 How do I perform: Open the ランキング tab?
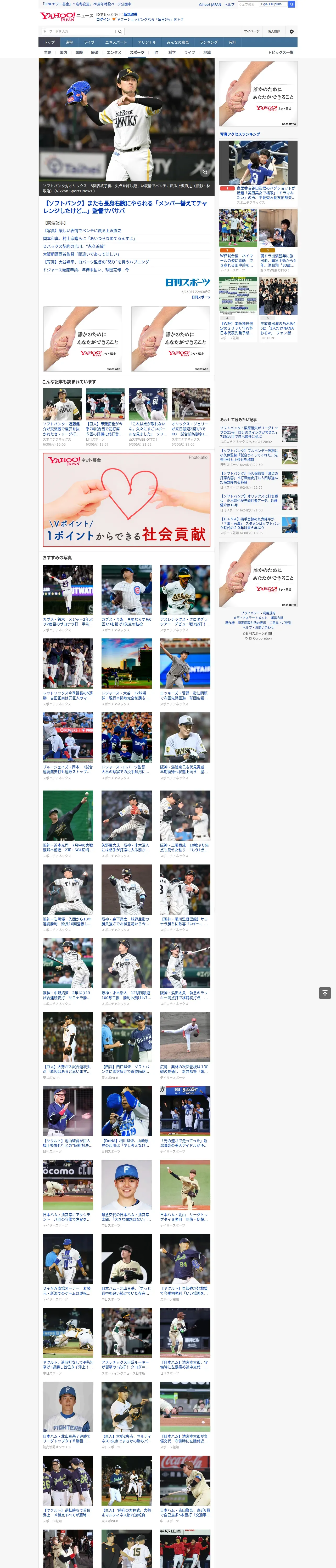point(209,43)
